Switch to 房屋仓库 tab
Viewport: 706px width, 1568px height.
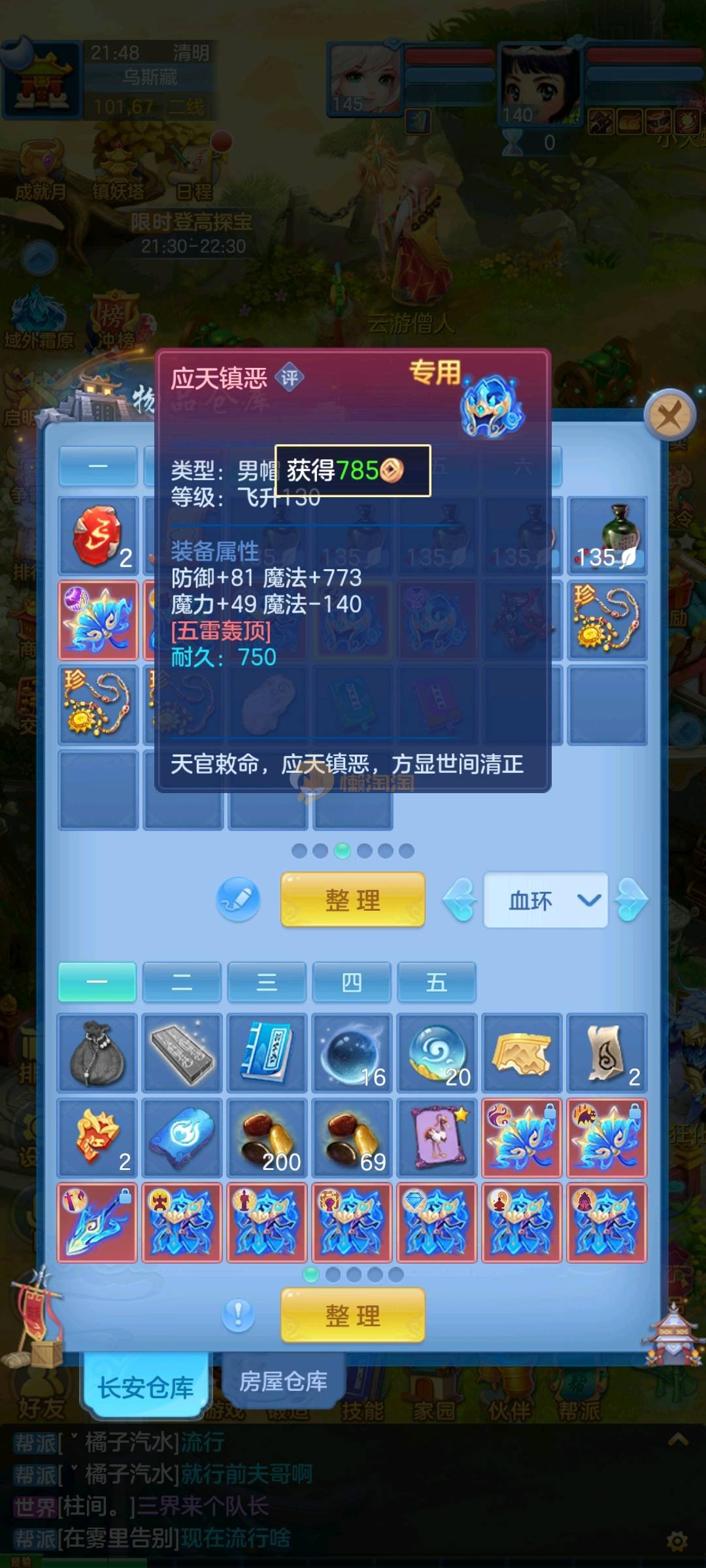coord(283,1381)
